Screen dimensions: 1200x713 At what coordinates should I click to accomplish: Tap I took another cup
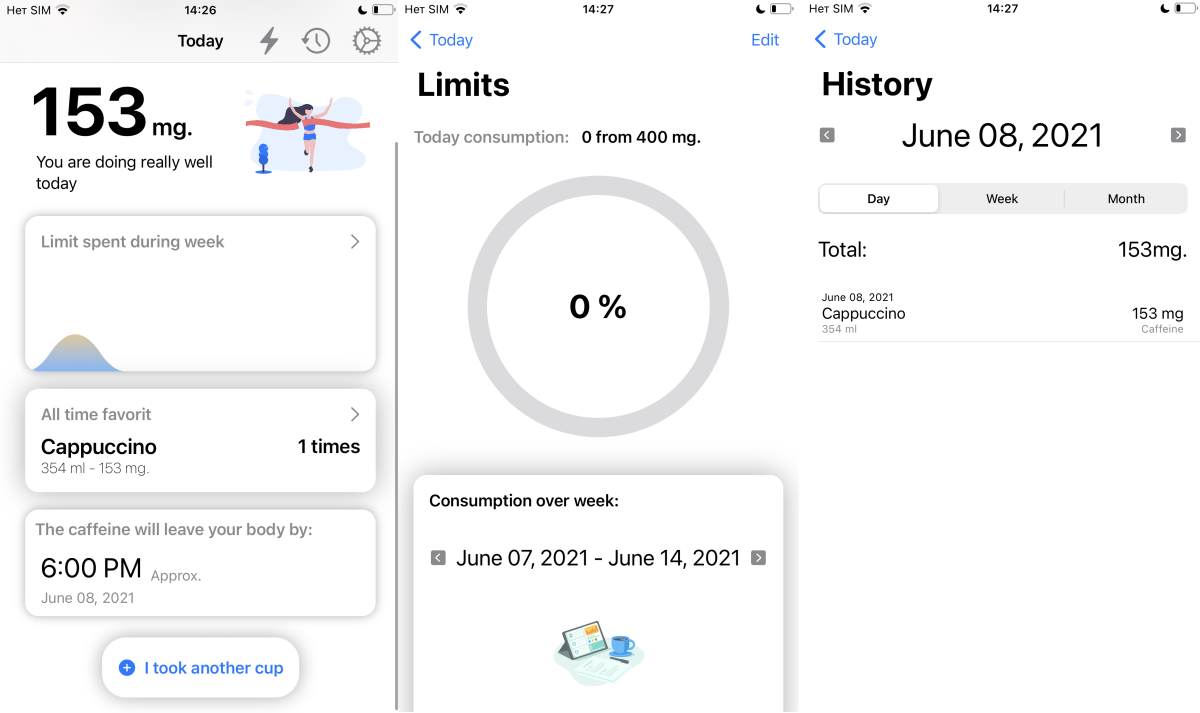[x=200, y=668]
